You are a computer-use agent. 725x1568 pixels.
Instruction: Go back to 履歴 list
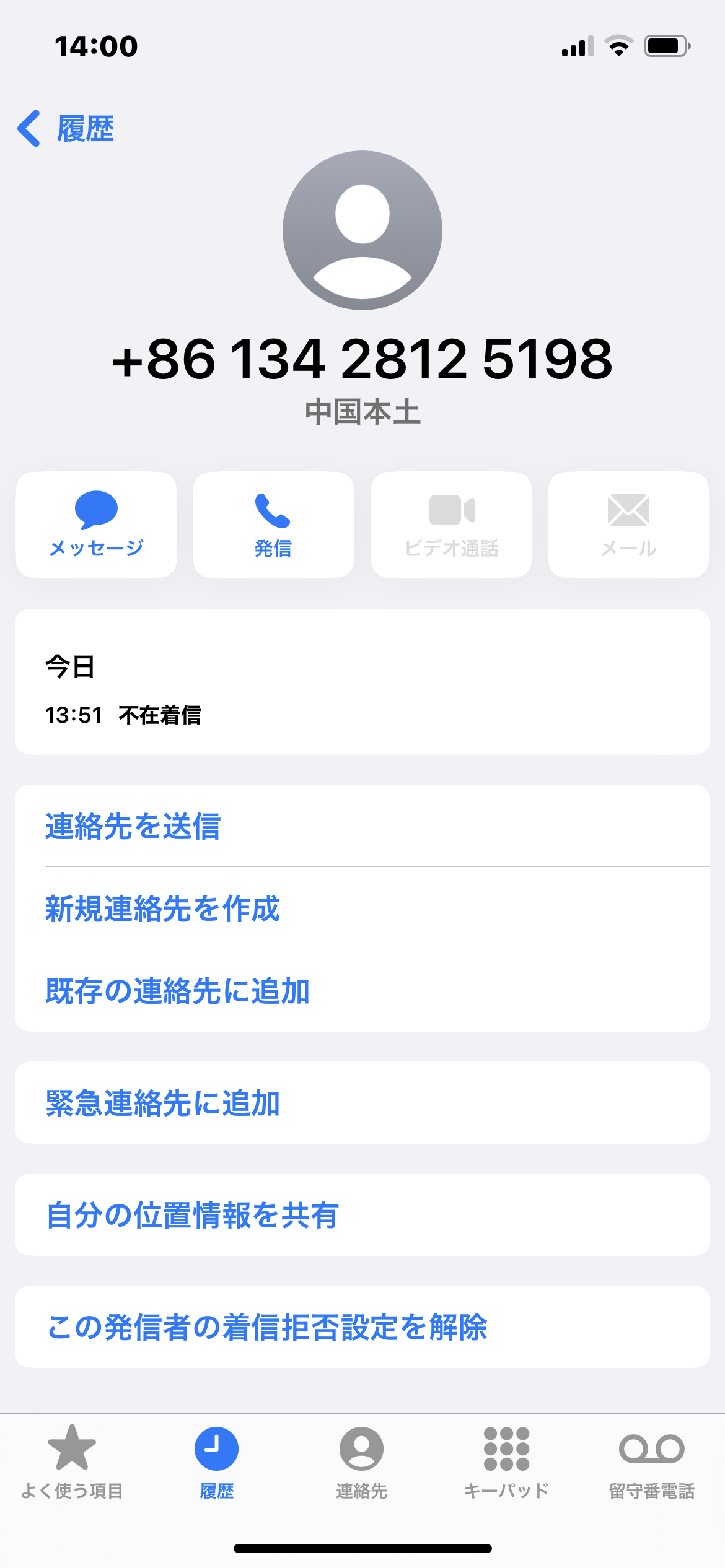coord(66,129)
